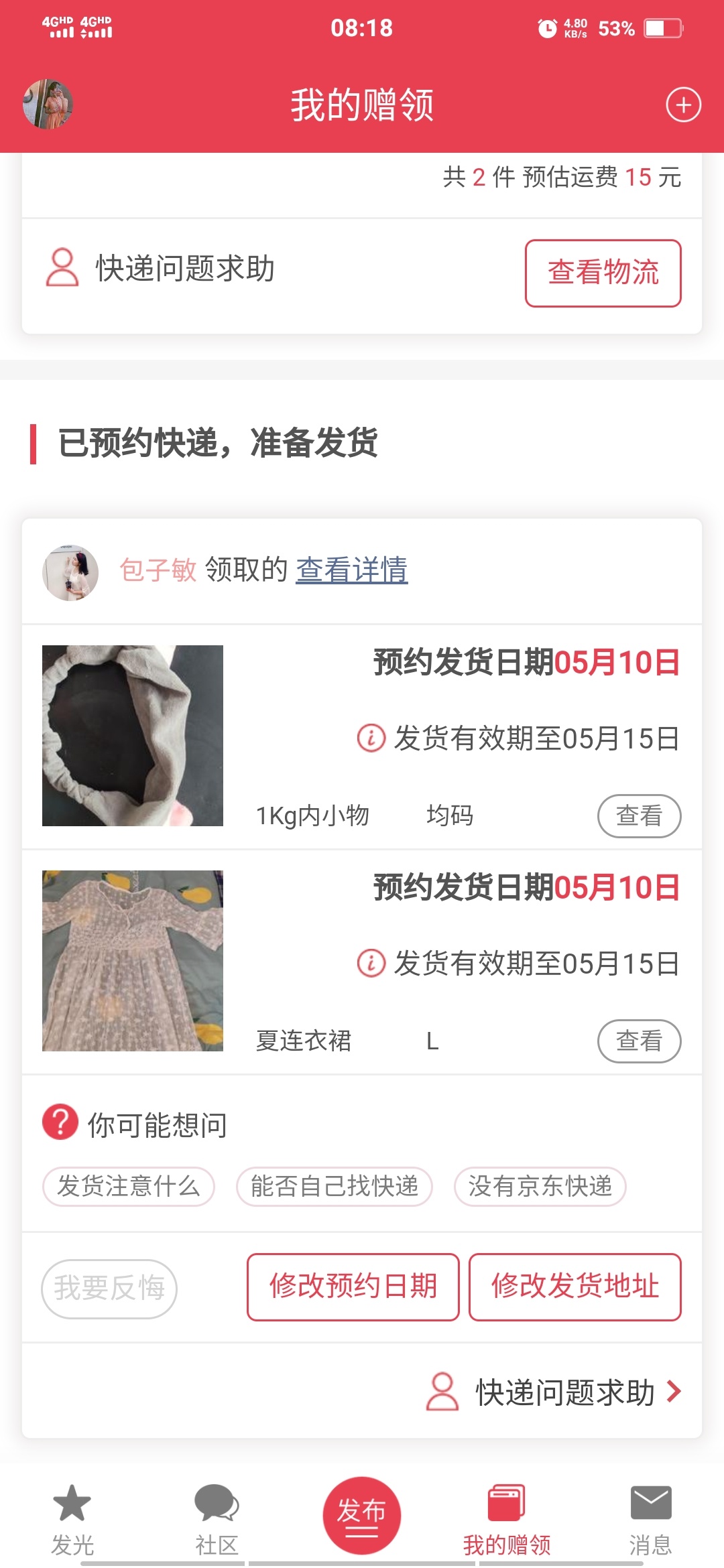Tap 查看 for the 1Kg内小物 item
The height and width of the screenshot is (1568, 724).
click(x=638, y=815)
